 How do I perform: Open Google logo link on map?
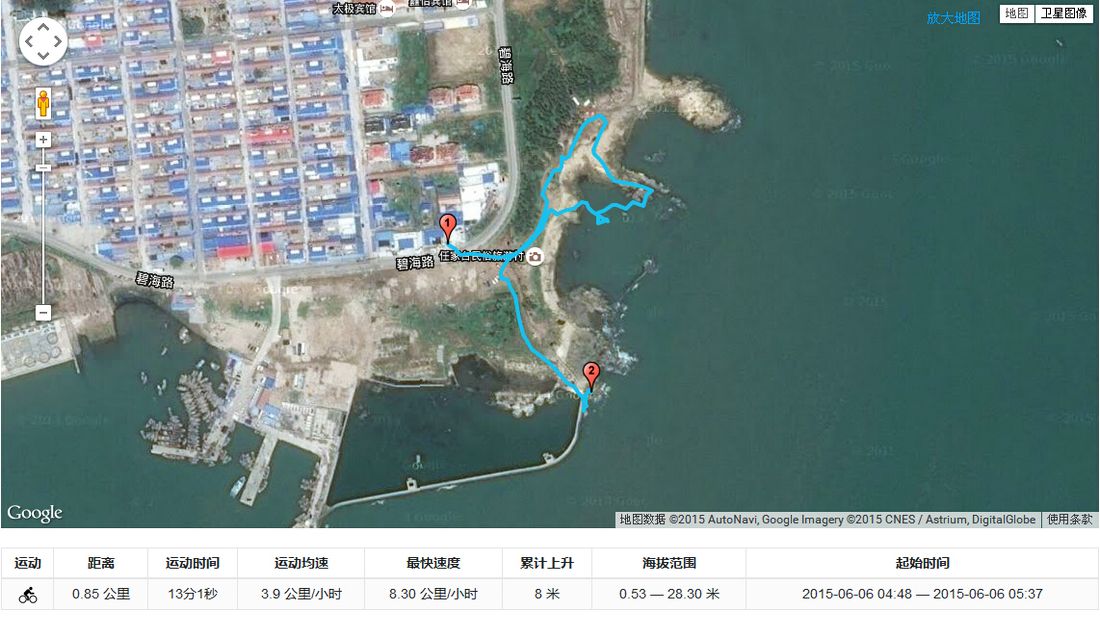35,513
